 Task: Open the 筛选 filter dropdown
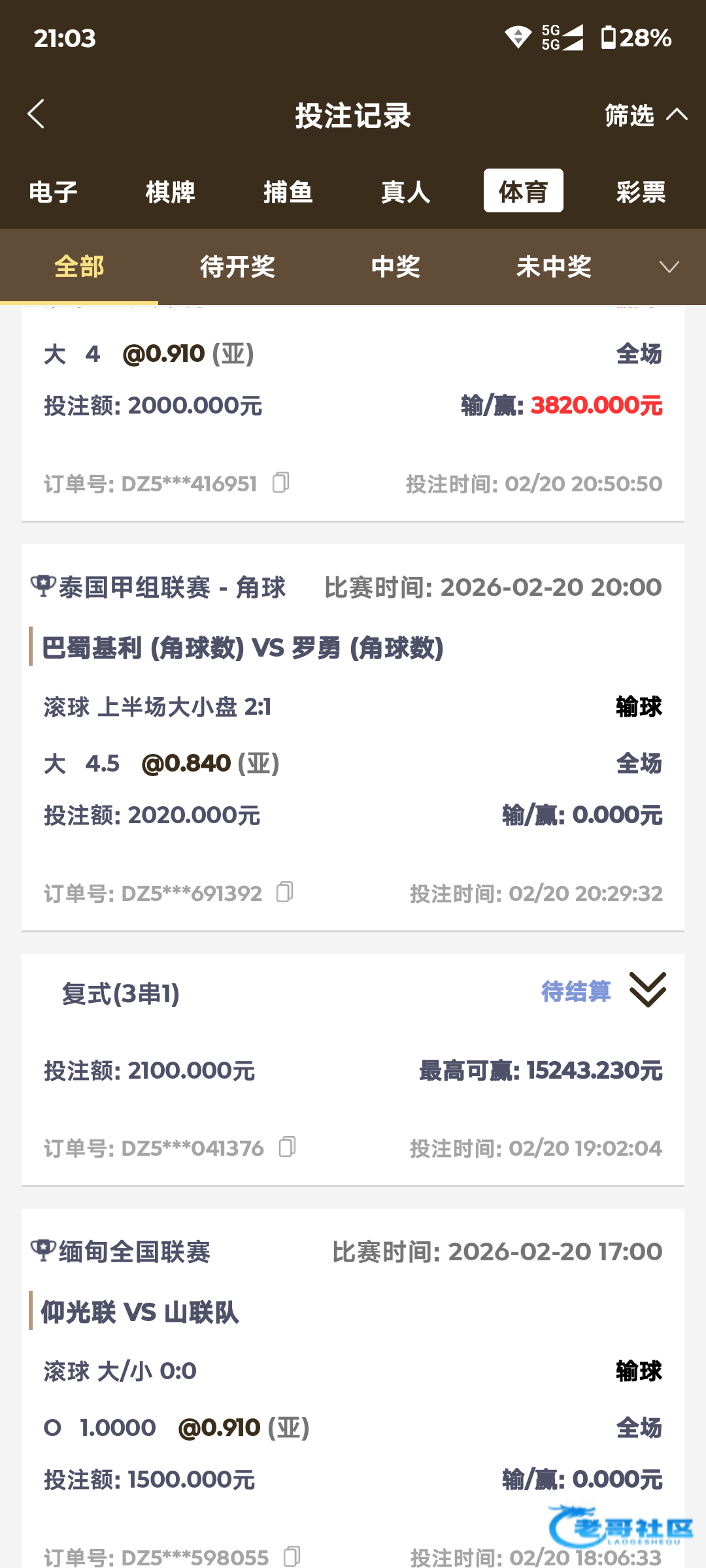point(644,115)
